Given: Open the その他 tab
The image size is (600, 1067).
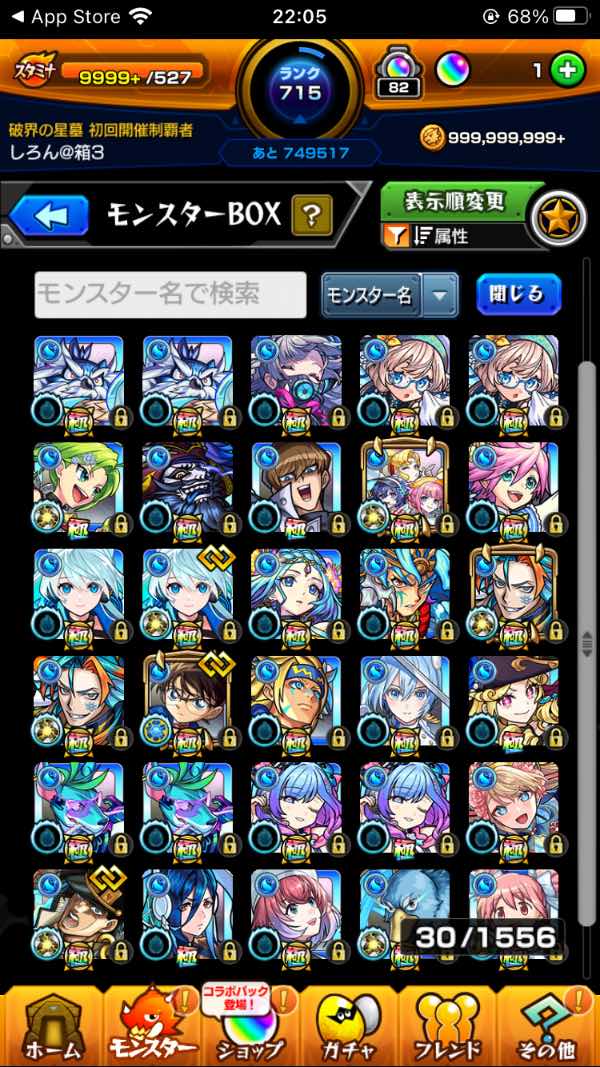Looking at the screenshot, I should point(547,1025).
